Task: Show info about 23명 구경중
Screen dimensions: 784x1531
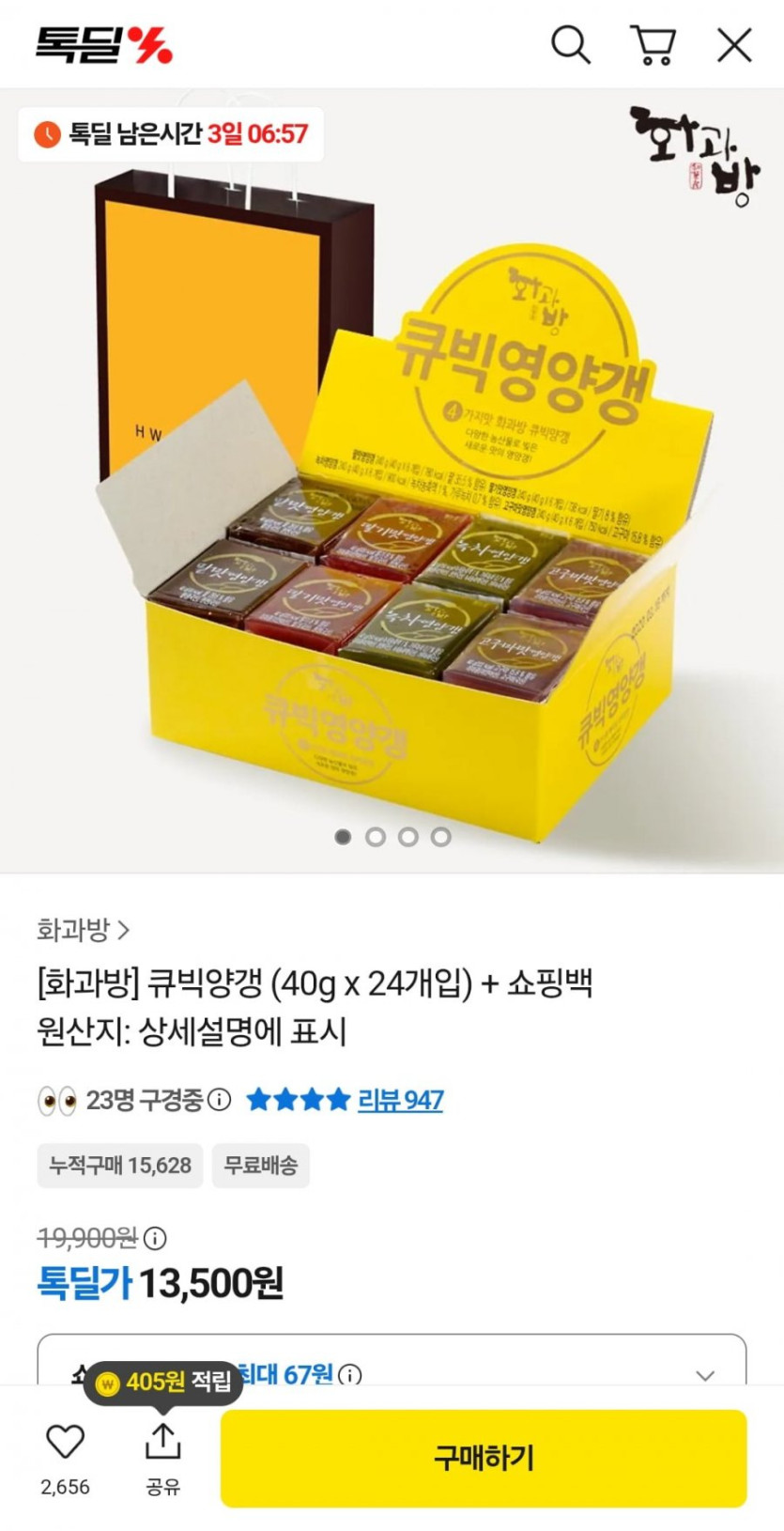Action: [x=220, y=1099]
